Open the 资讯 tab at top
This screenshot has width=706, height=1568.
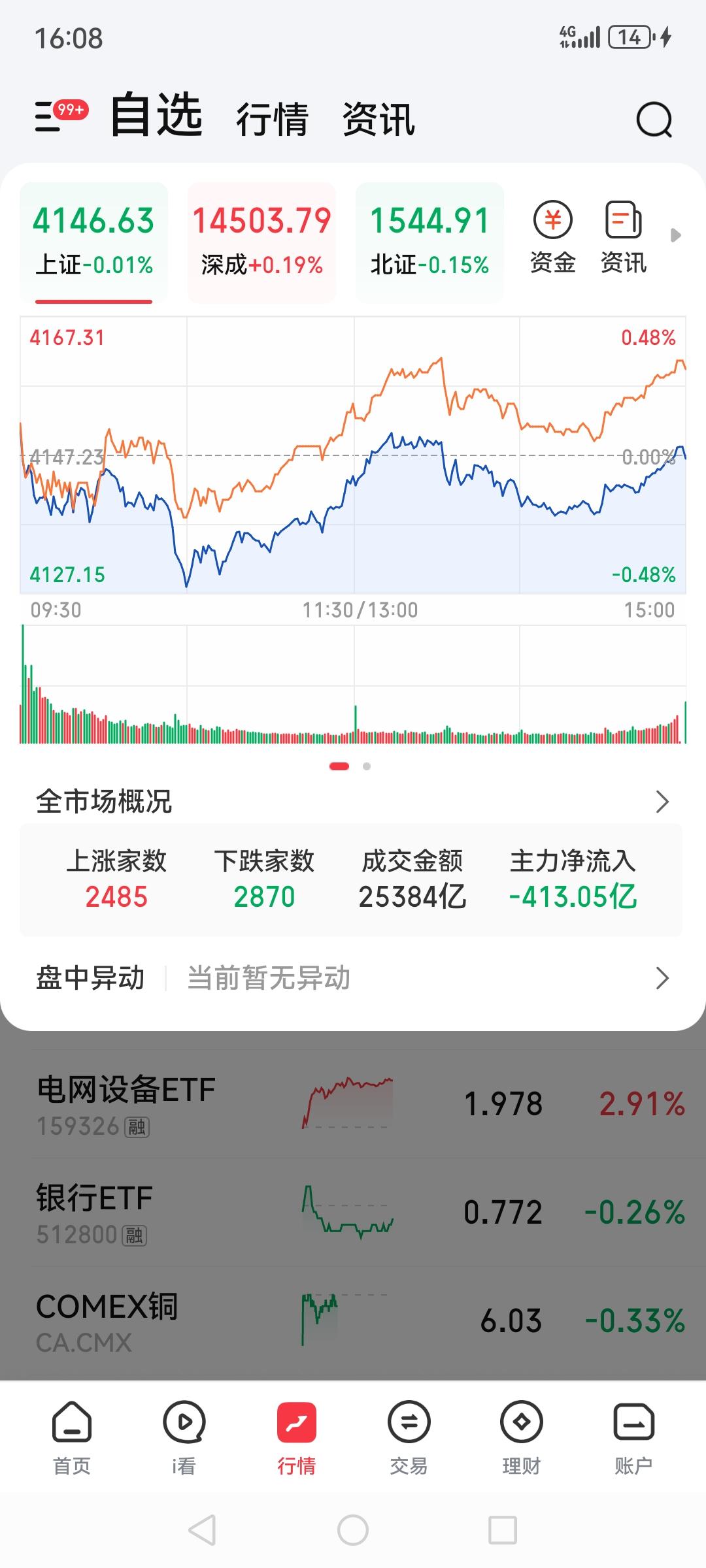tap(377, 120)
